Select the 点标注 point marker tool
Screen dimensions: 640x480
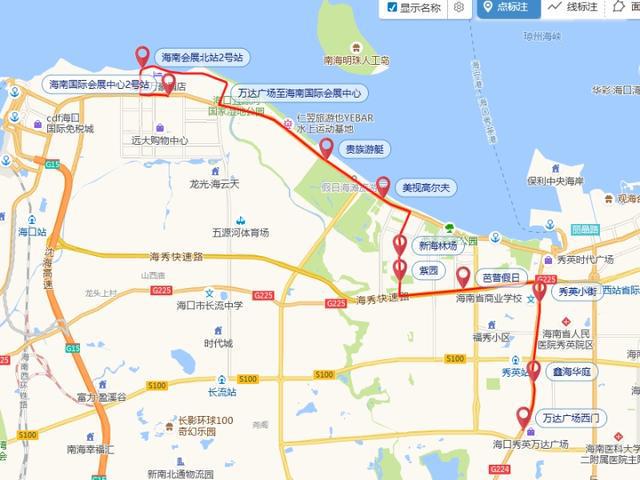pos(509,8)
